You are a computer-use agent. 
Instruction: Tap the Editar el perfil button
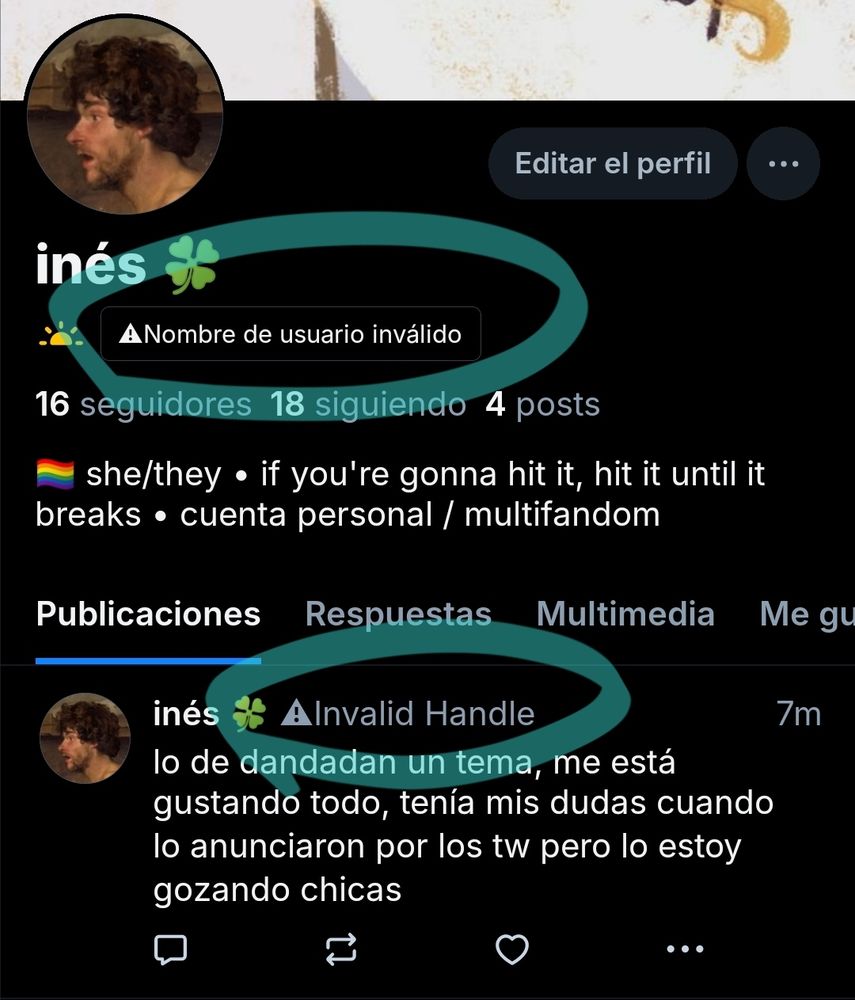click(612, 164)
